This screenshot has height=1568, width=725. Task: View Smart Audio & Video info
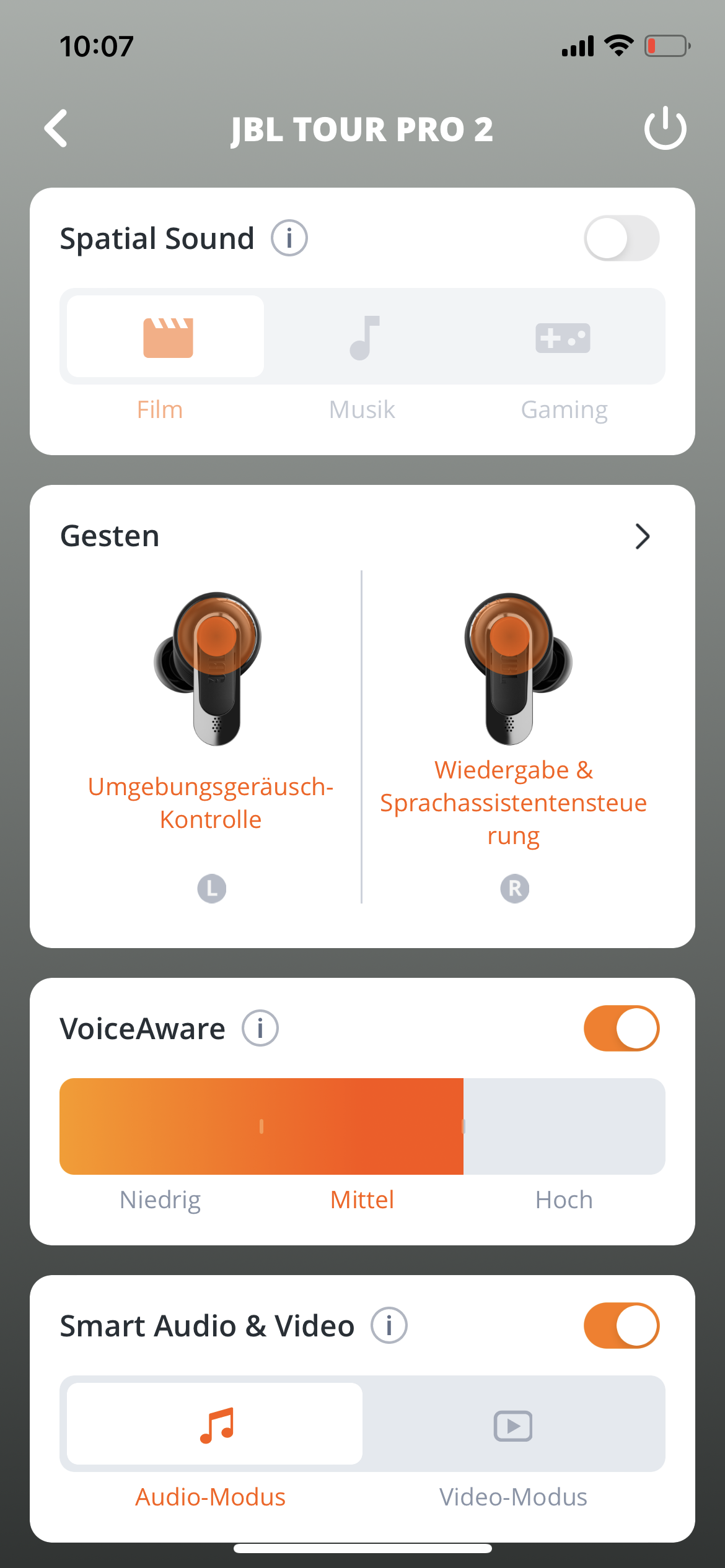tap(389, 1326)
